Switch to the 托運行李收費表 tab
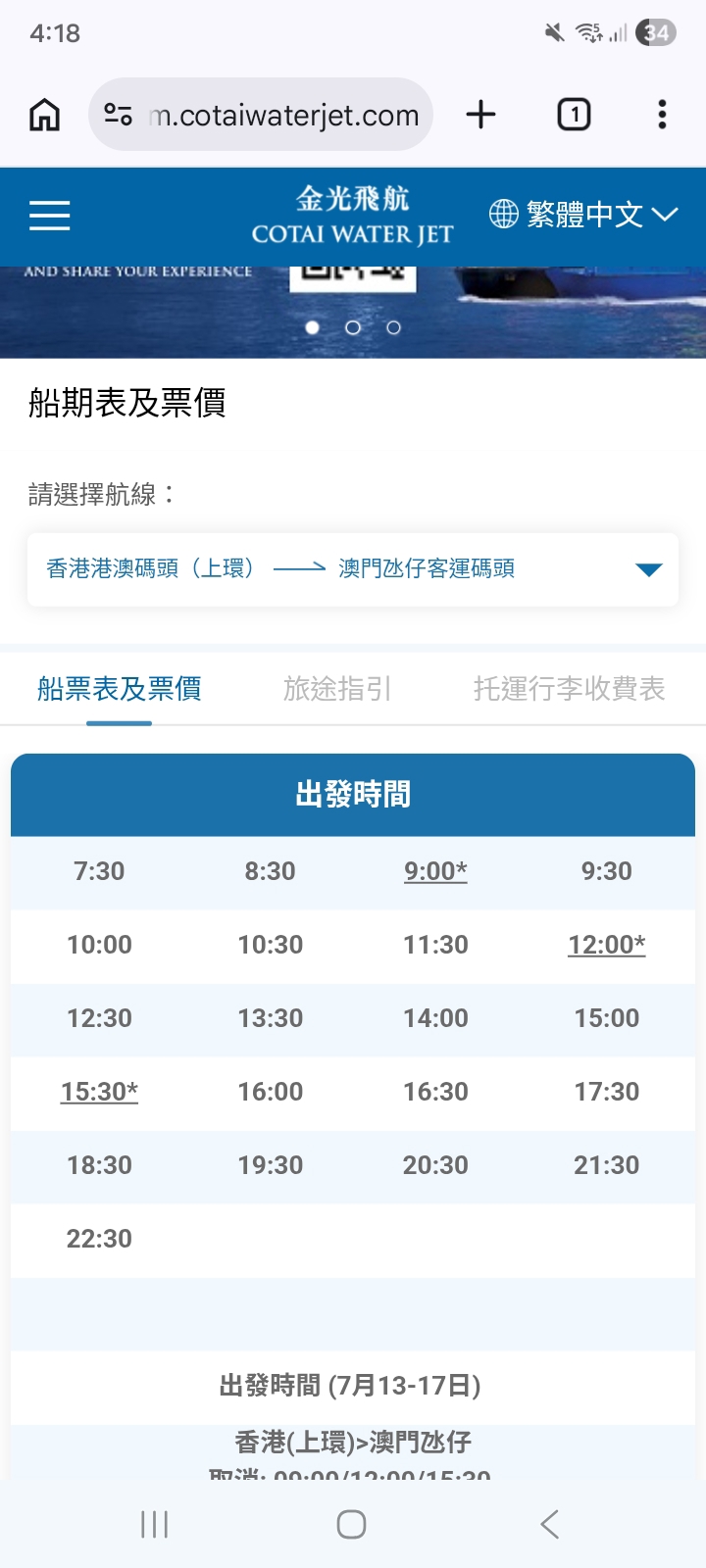Screen dimensions: 706x1568 coord(569,689)
